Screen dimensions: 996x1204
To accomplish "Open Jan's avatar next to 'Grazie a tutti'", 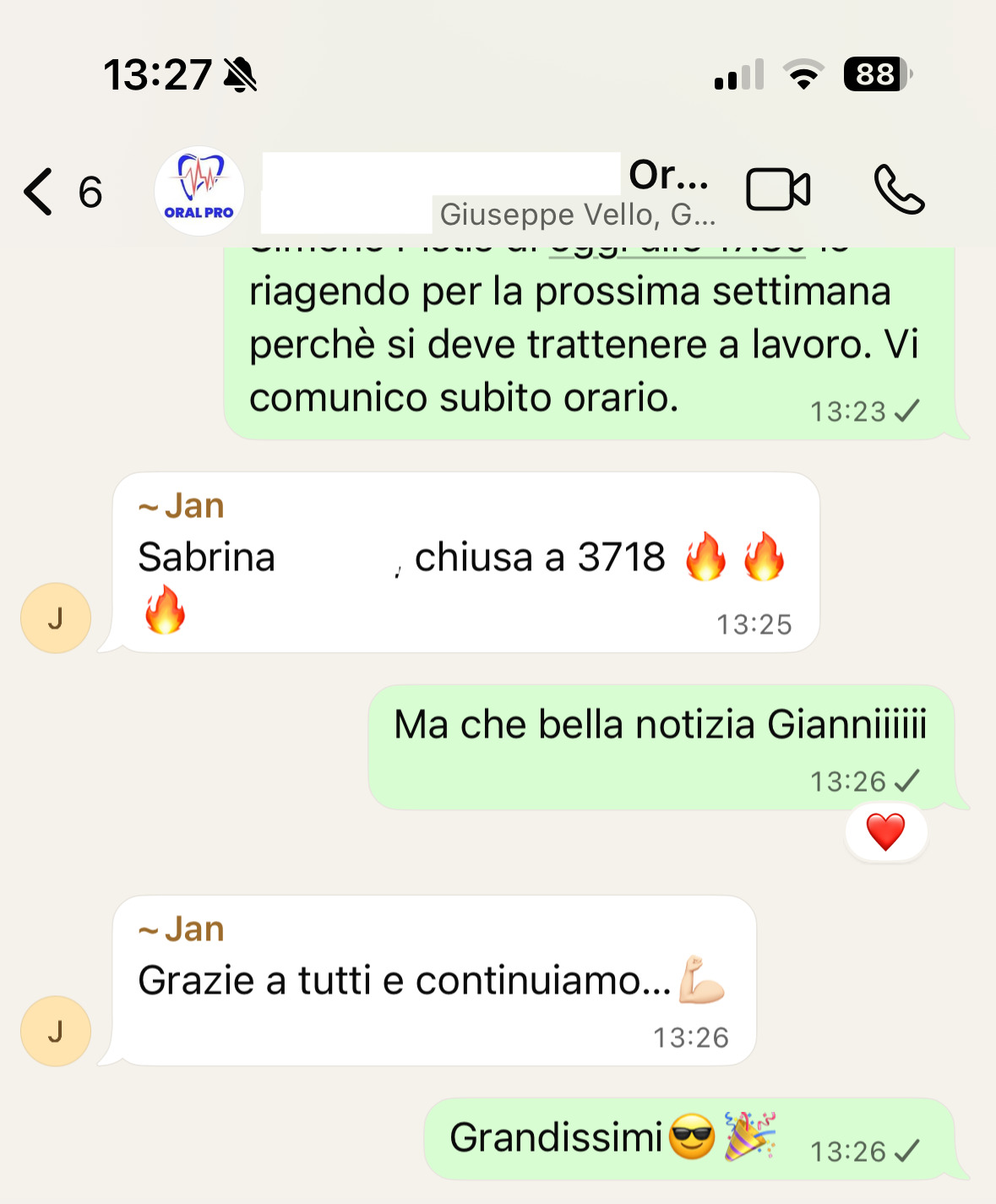I will pos(56,1031).
